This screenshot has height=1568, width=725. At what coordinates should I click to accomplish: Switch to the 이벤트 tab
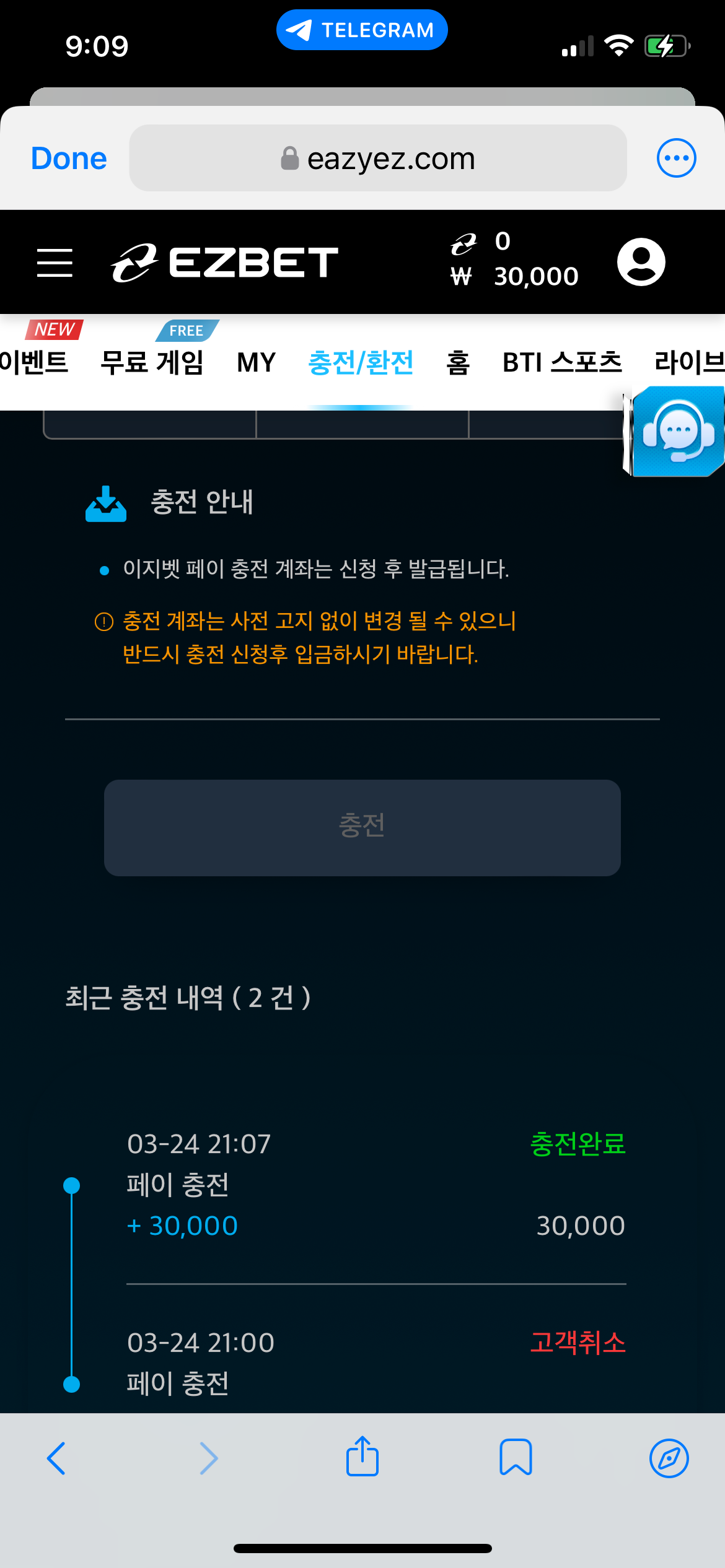(x=34, y=362)
